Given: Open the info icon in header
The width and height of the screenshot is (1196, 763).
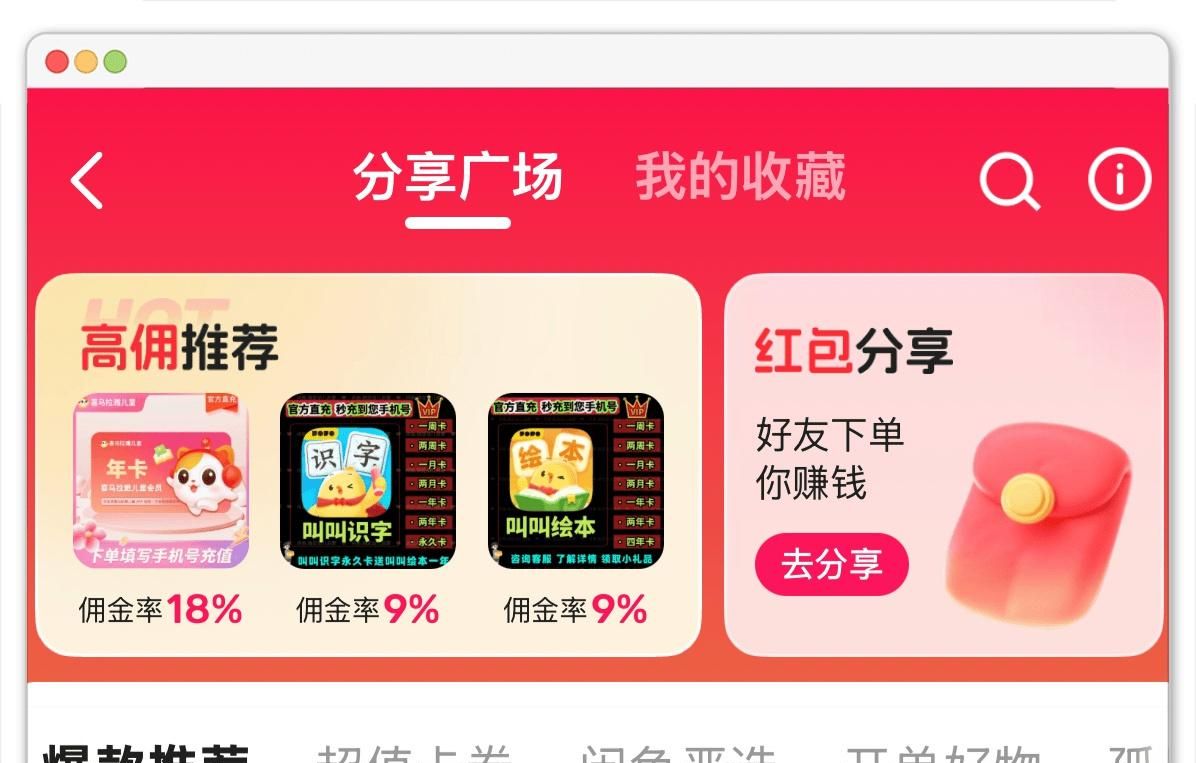Looking at the screenshot, I should point(1119,180).
